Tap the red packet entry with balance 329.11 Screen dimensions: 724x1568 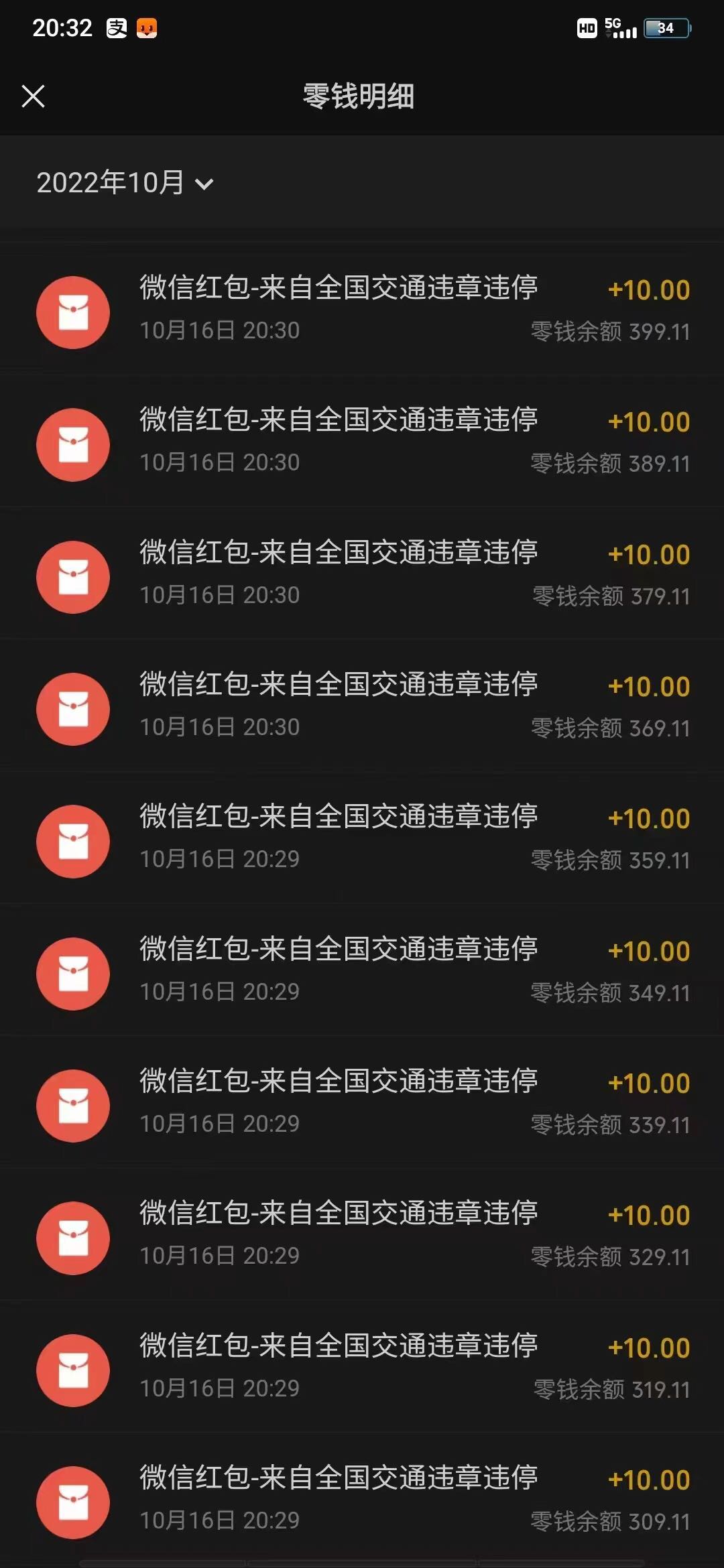point(362,1234)
